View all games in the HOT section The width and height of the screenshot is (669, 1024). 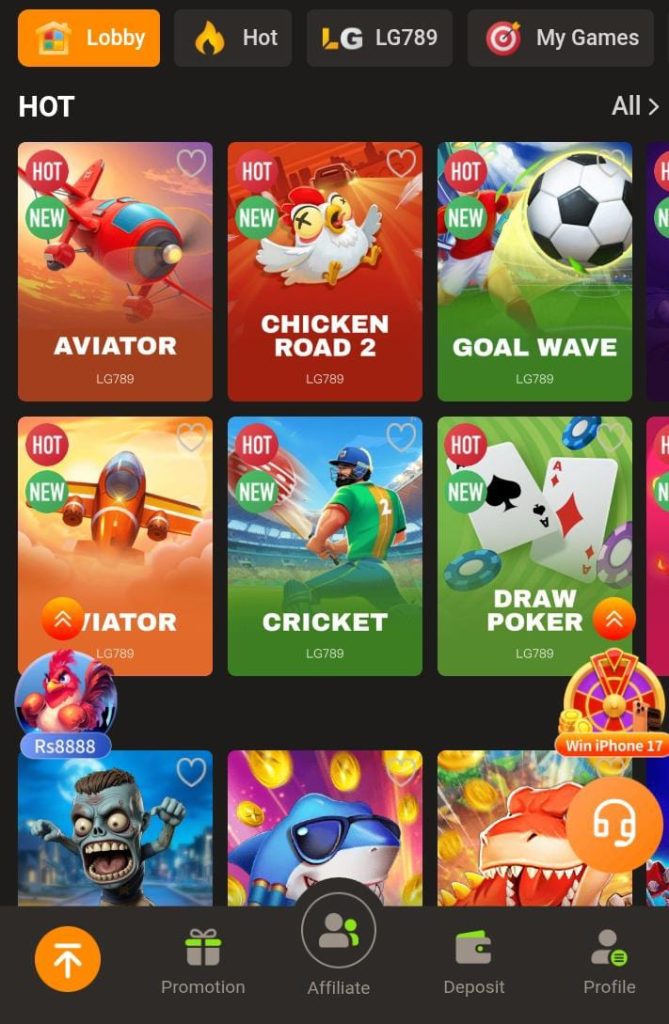point(634,106)
